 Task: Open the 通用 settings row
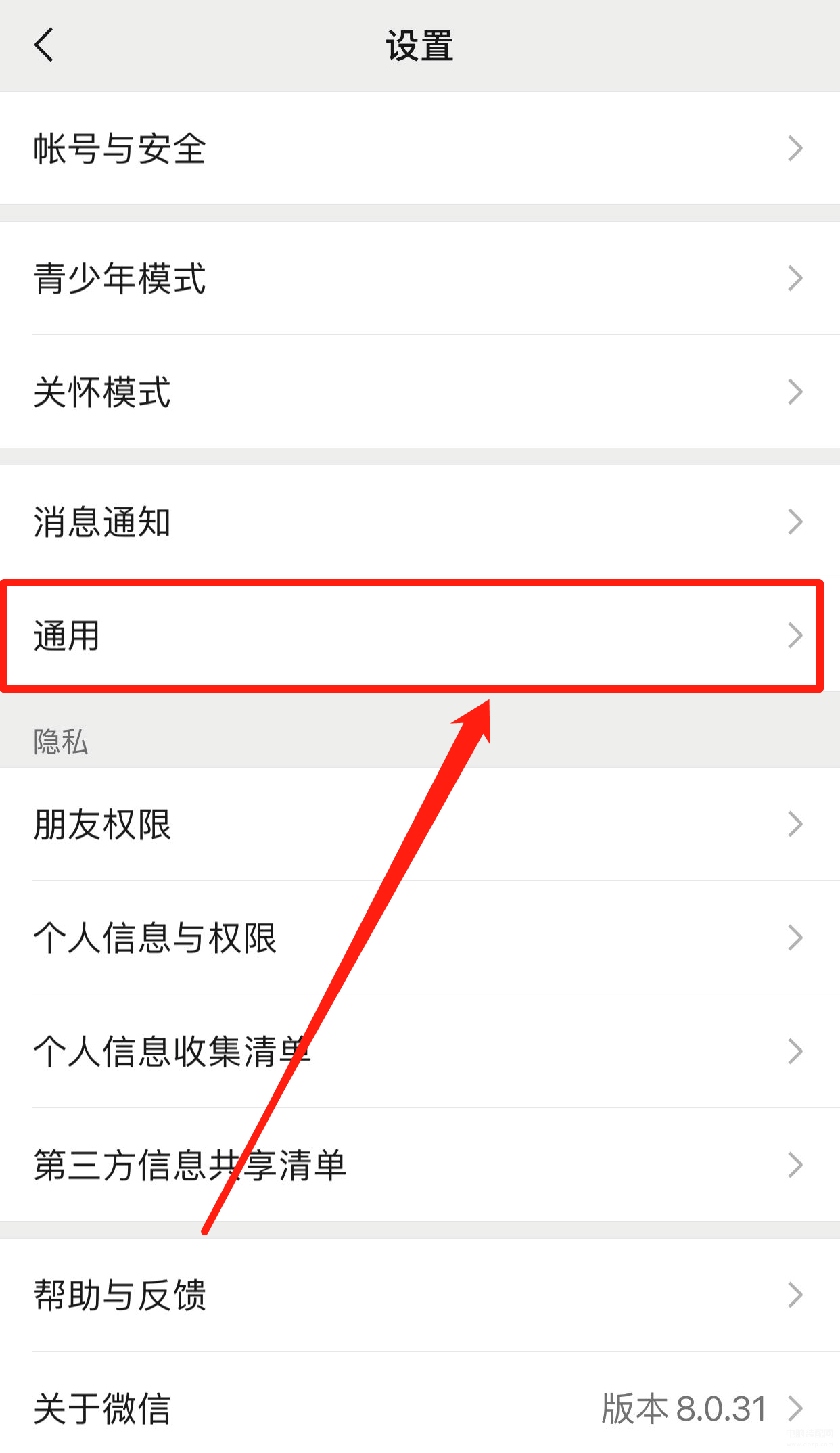click(x=420, y=635)
